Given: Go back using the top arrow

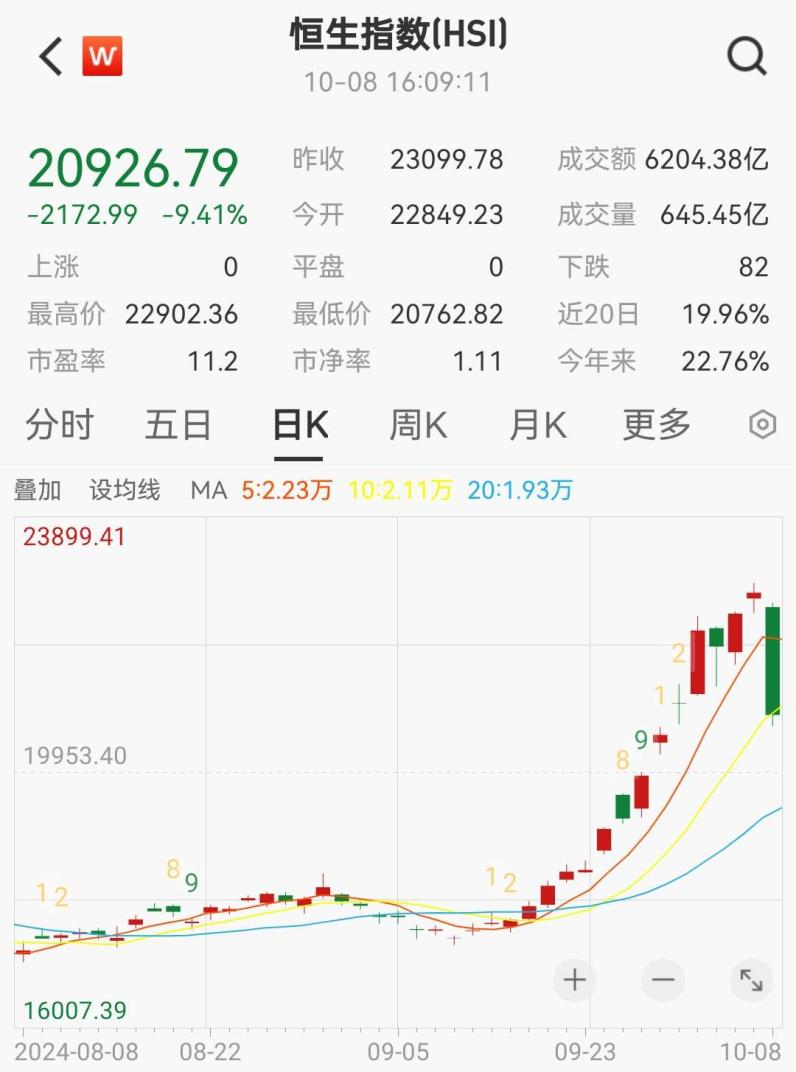Looking at the screenshot, I should coord(51,56).
